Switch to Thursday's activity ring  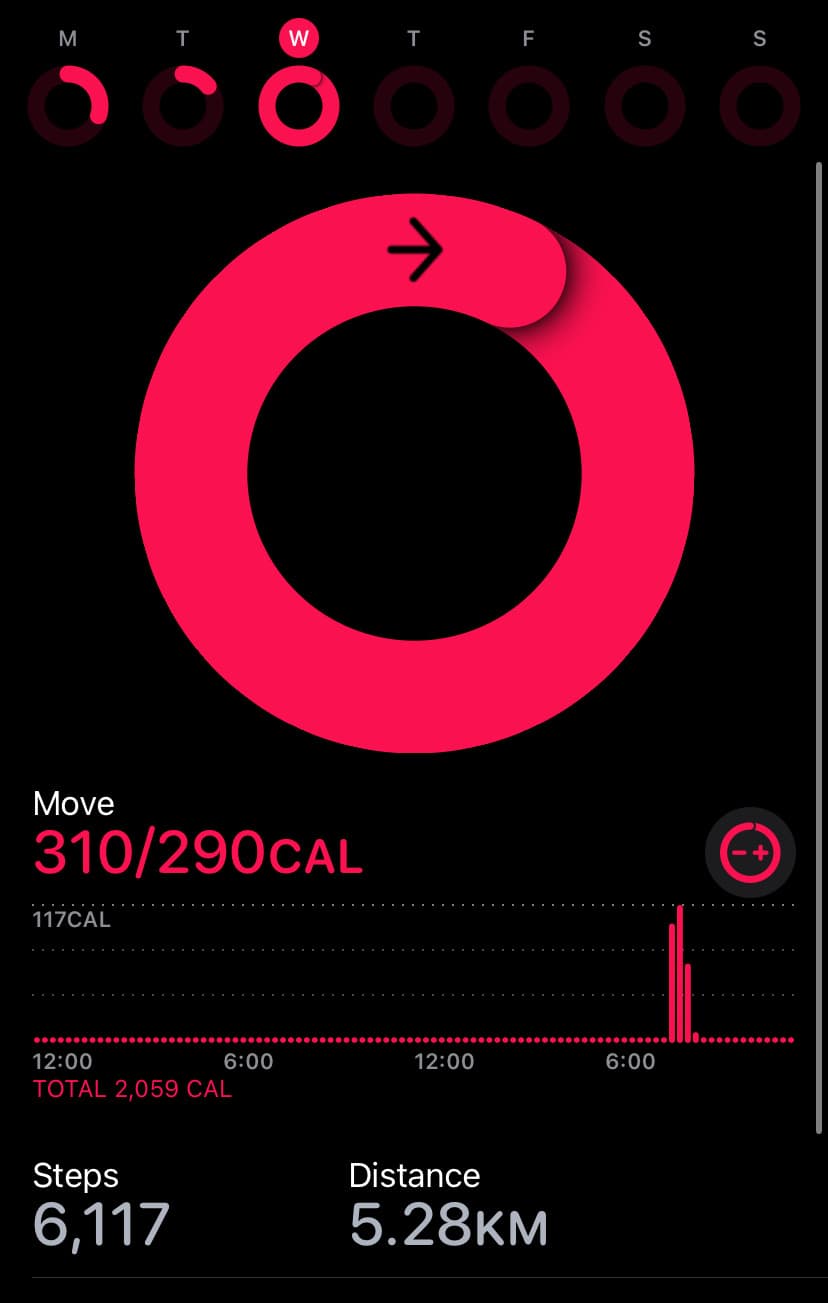click(414, 106)
